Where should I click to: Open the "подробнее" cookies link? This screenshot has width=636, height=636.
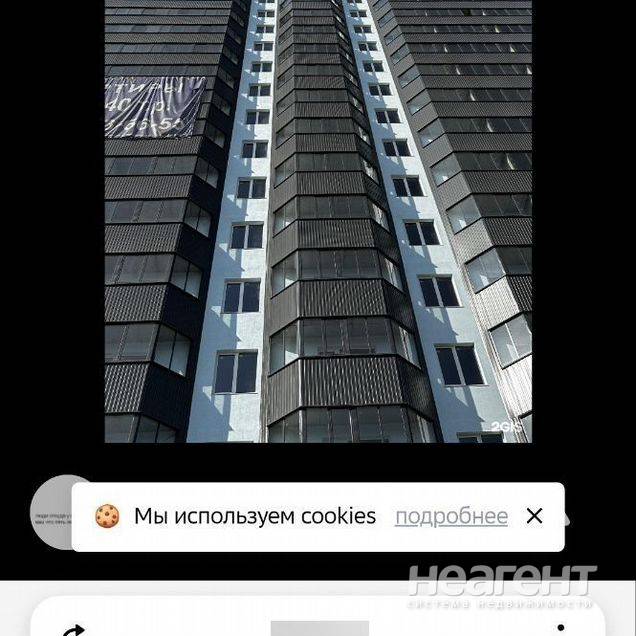coord(451,516)
